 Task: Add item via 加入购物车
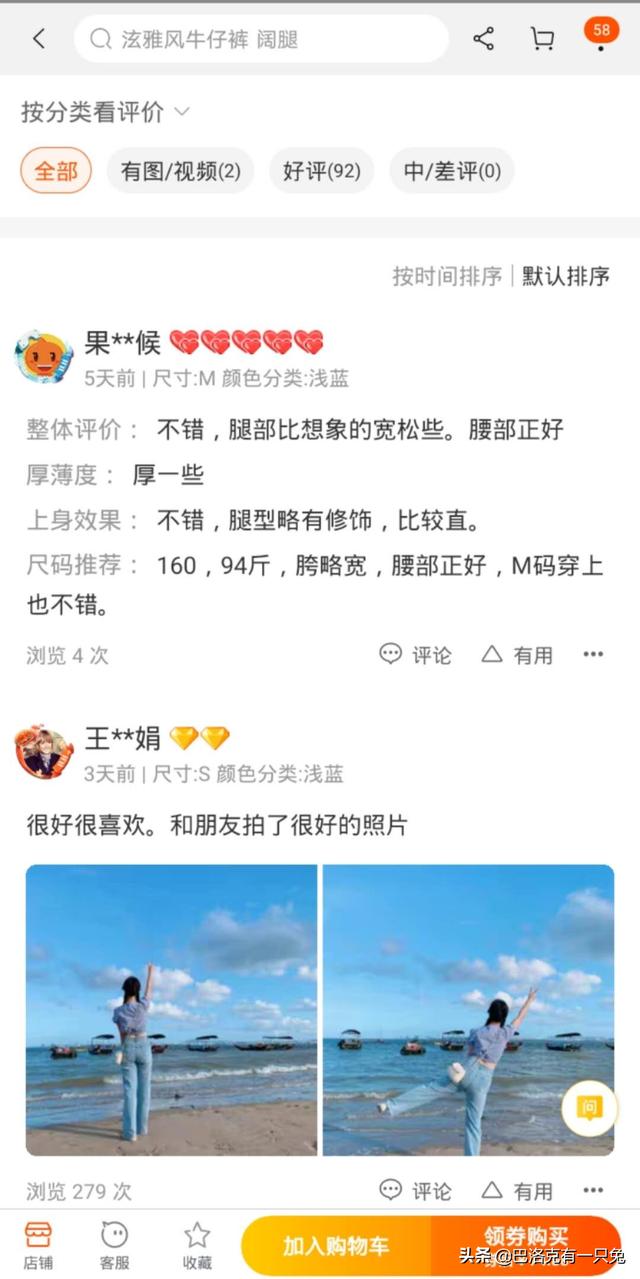coord(336,1246)
